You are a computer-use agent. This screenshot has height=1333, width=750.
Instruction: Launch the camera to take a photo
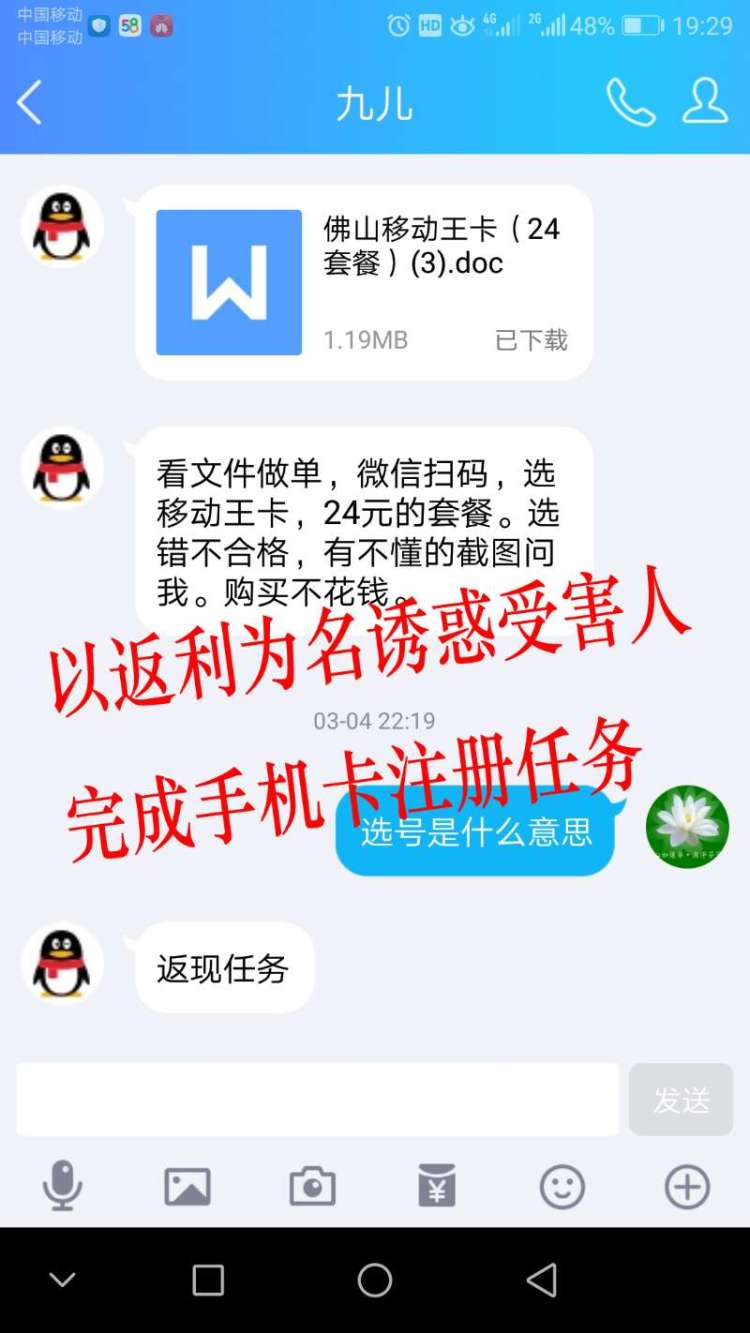[x=312, y=1187]
